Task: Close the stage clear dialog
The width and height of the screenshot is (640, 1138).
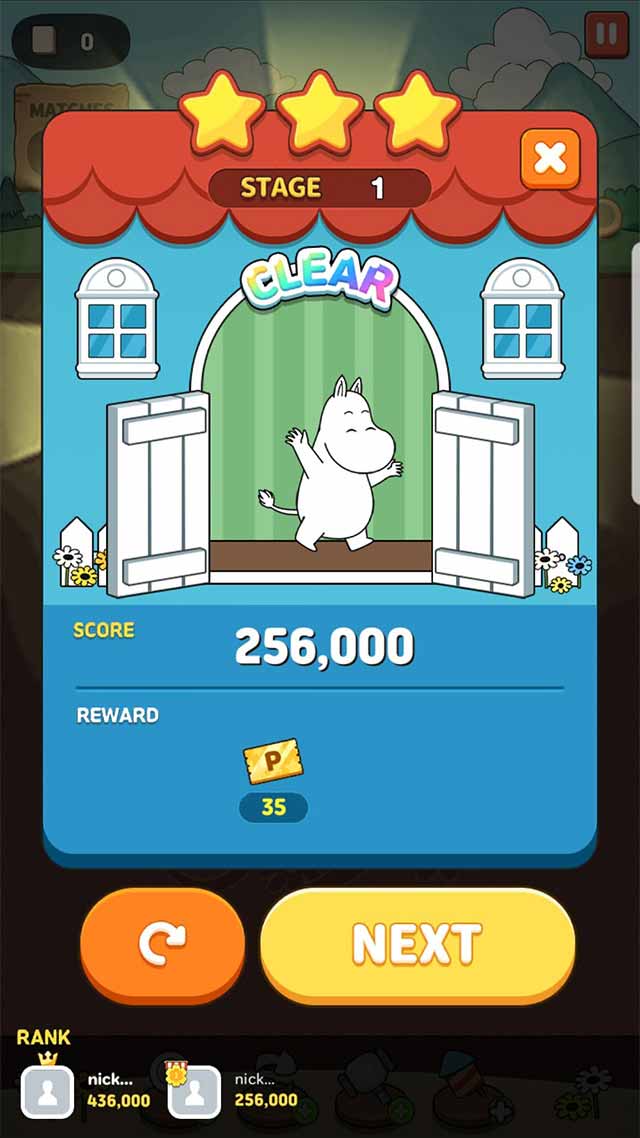Action: (x=550, y=158)
